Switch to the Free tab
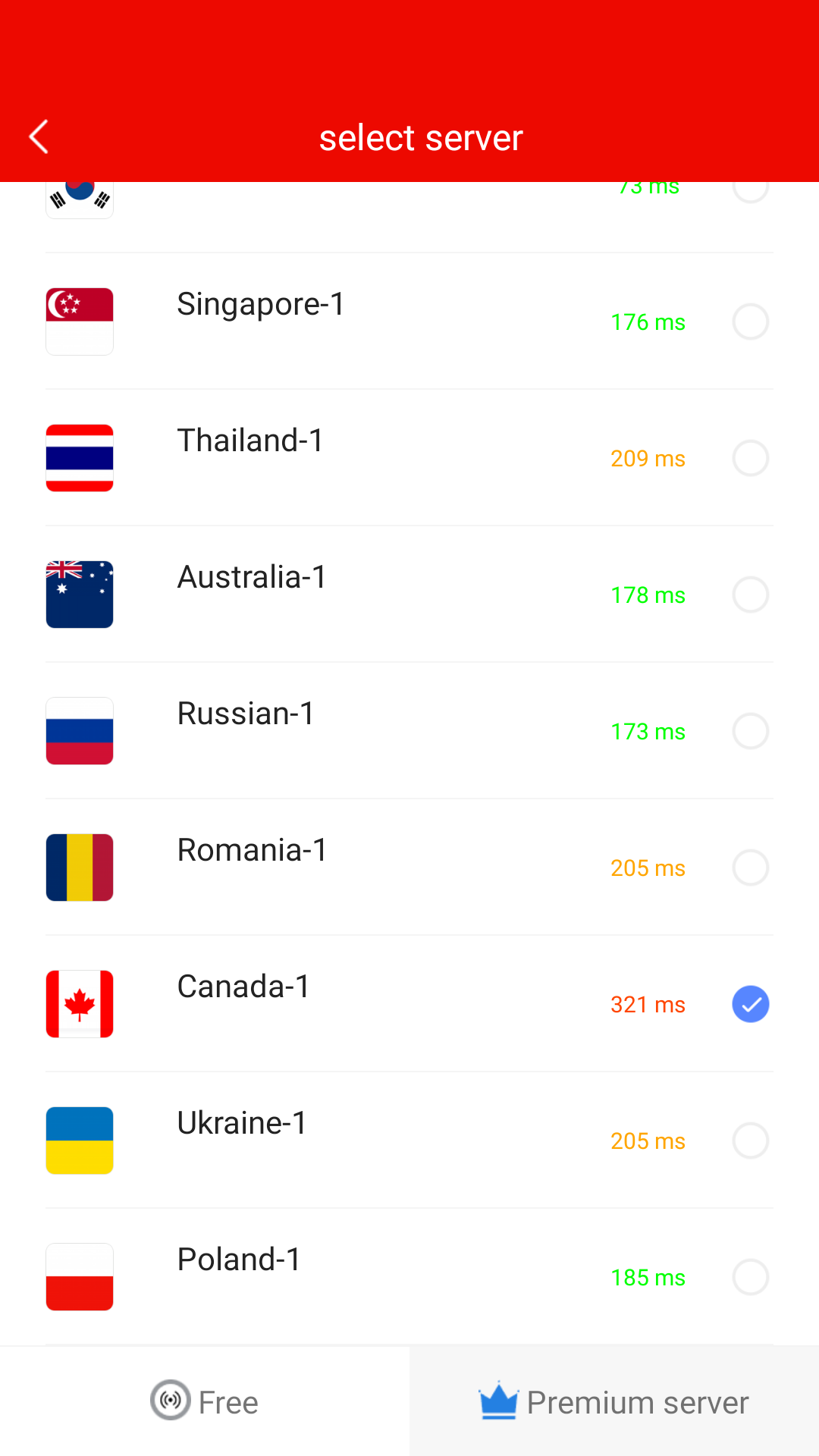Screen dimensions: 819x1456 pyautogui.click(x=205, y=1401)
